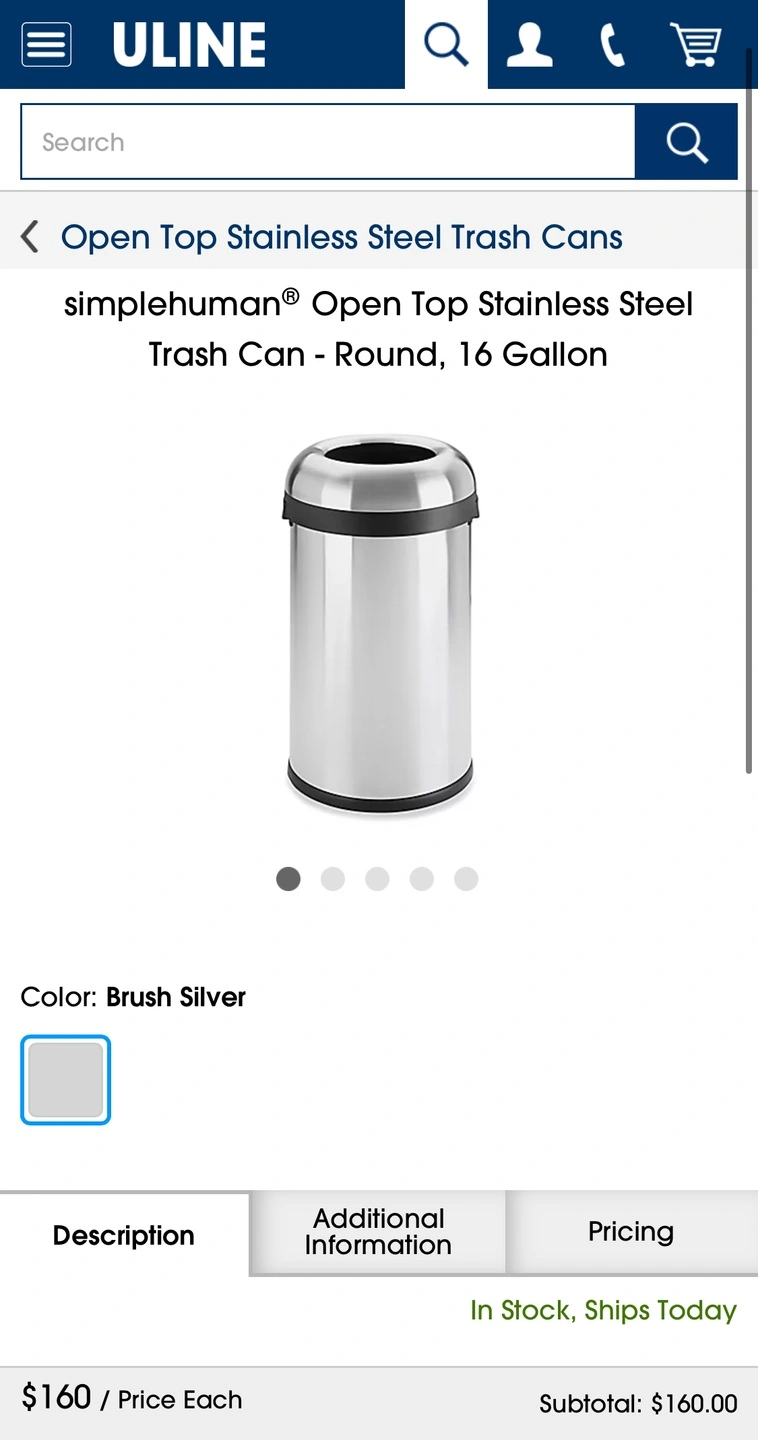Image resolution: width=758 pixels, height=1440 pixels.
Task: Jump to the fifth image dot
Action: click(466, 879)
